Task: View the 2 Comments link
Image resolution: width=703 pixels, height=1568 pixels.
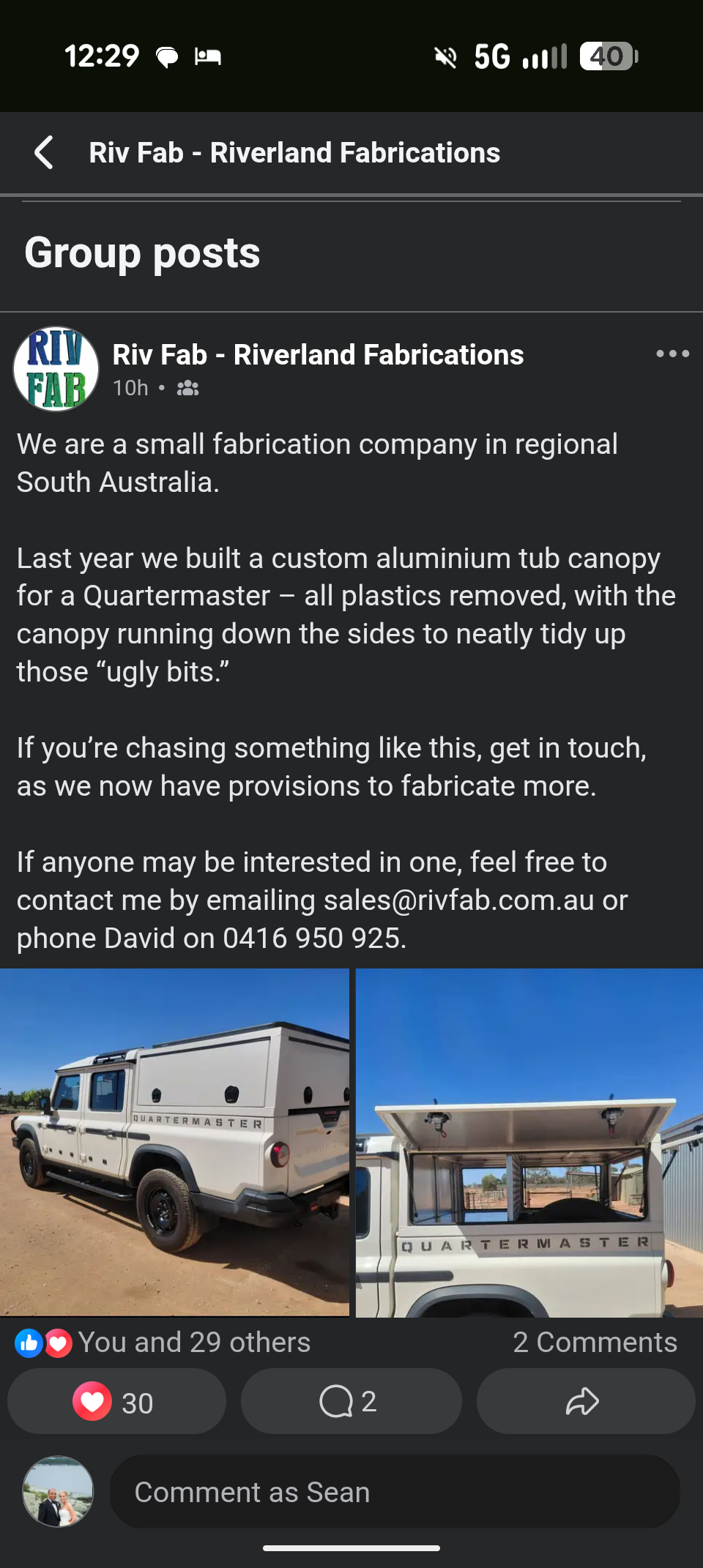Action: click(x=595, y=1343)
